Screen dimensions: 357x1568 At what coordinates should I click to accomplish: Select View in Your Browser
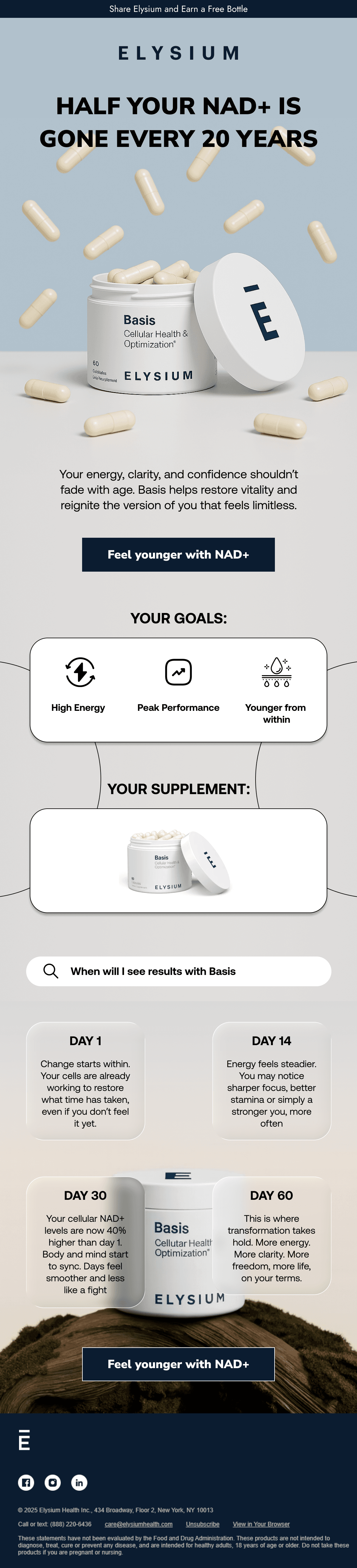pos(261,1524)
